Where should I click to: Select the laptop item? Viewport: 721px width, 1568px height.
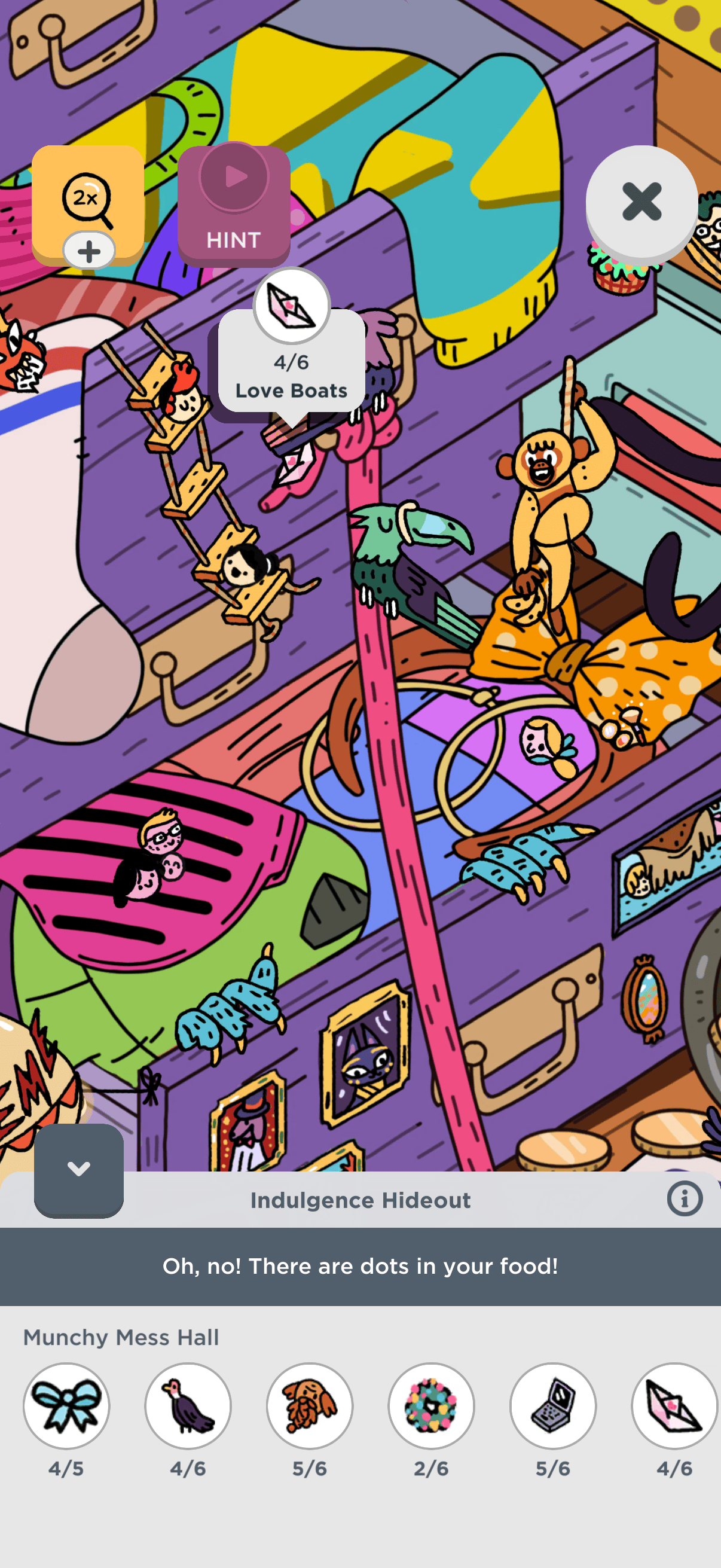pyautogui.click(x=553, y=1406)
